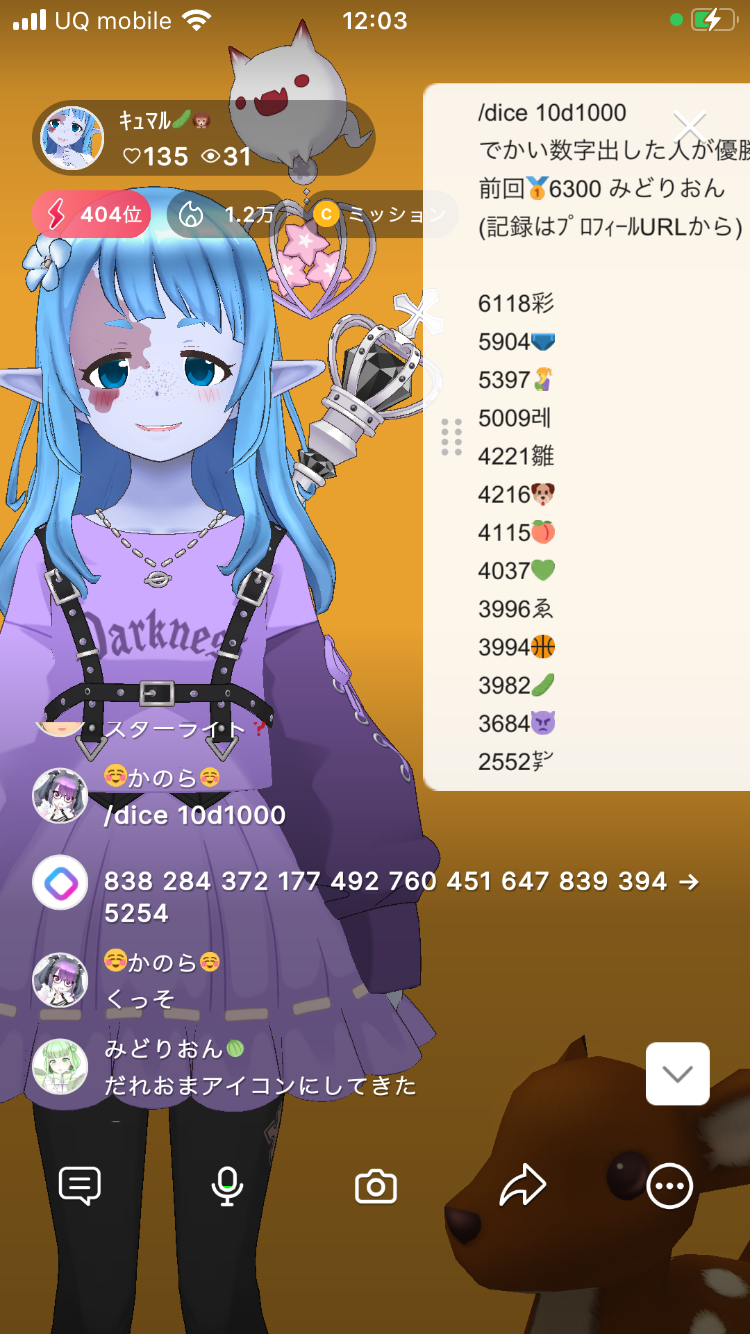The height and width of the screenshot is (1334, 750).
Task: Open streamer キュマル's profile
Action: pyautogui.click(x=72, y=138)
